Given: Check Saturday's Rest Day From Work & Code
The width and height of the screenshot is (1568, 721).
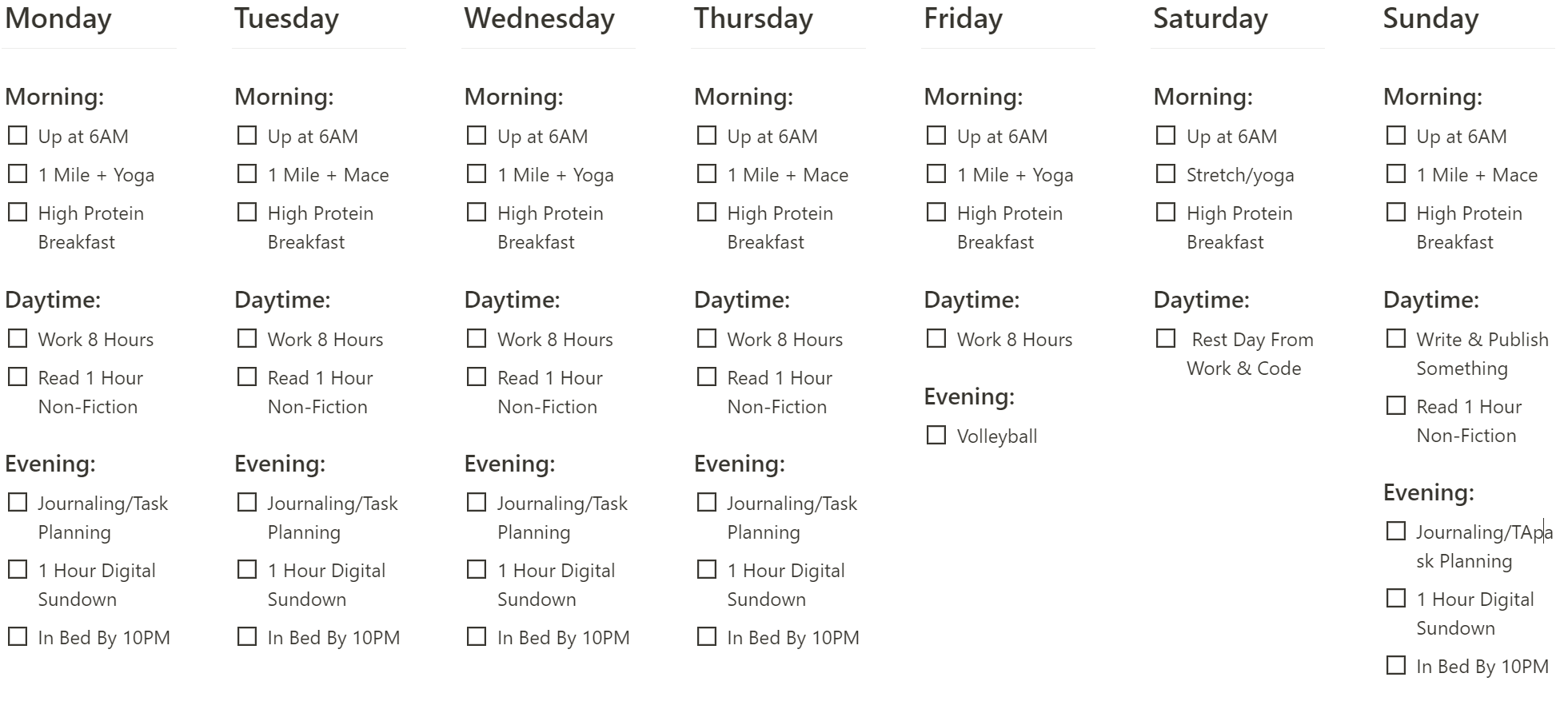Looking at the screenshot, I should pos(1166,338).
